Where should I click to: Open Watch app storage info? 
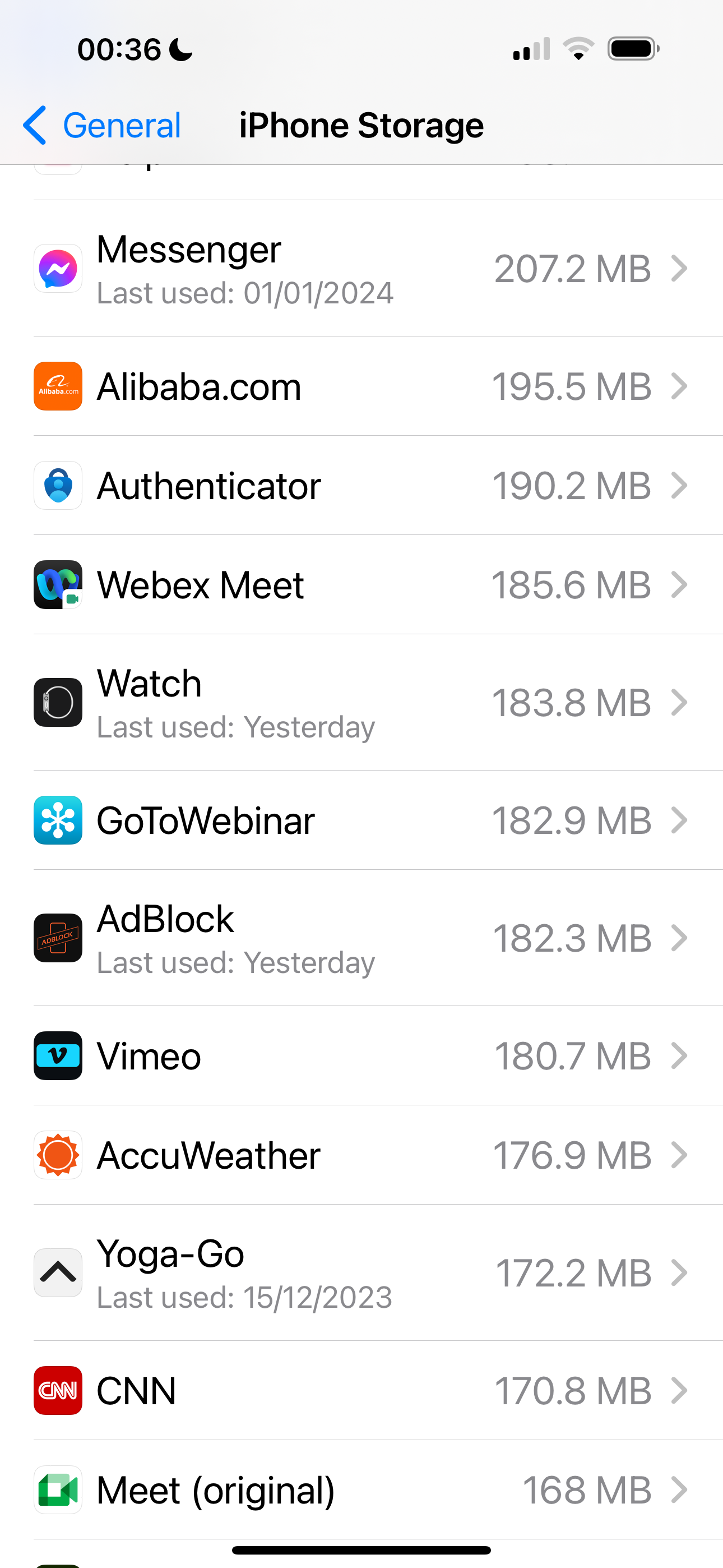coord(361,703)
